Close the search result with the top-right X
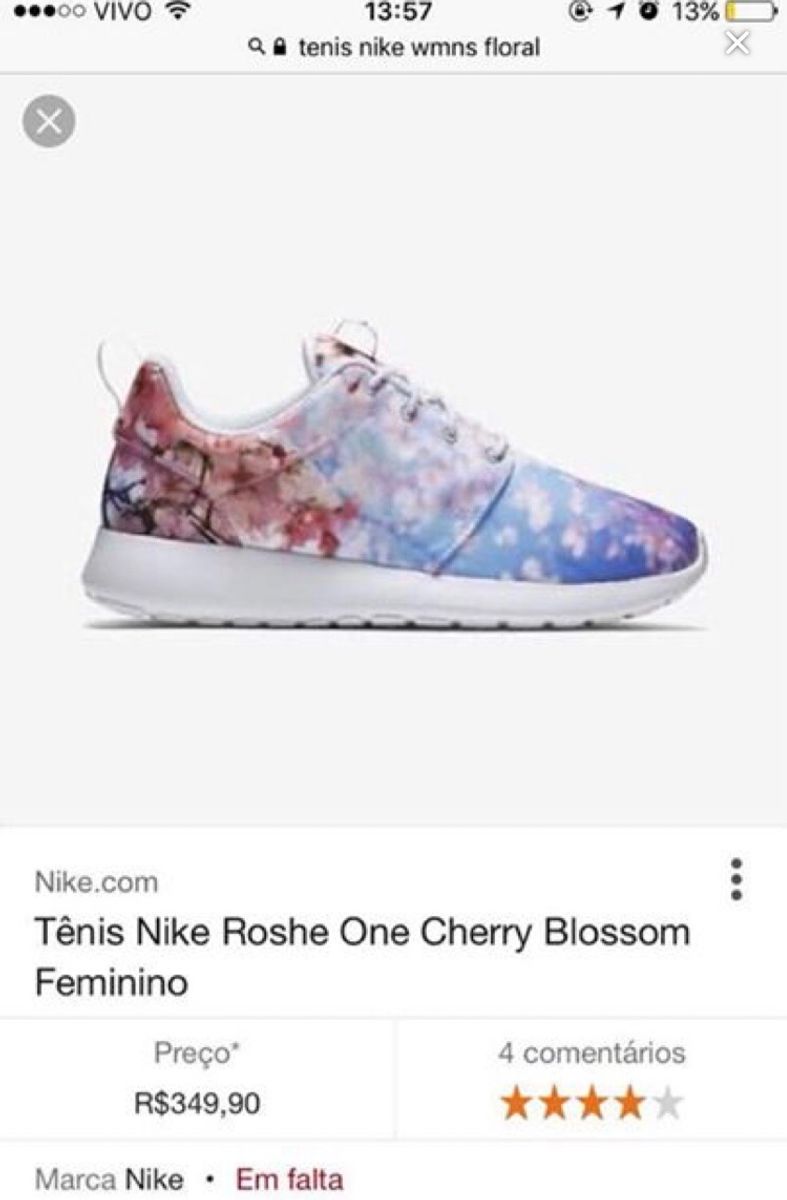Viewport: 787px width, 1200px height. click(x=739, y=44)
